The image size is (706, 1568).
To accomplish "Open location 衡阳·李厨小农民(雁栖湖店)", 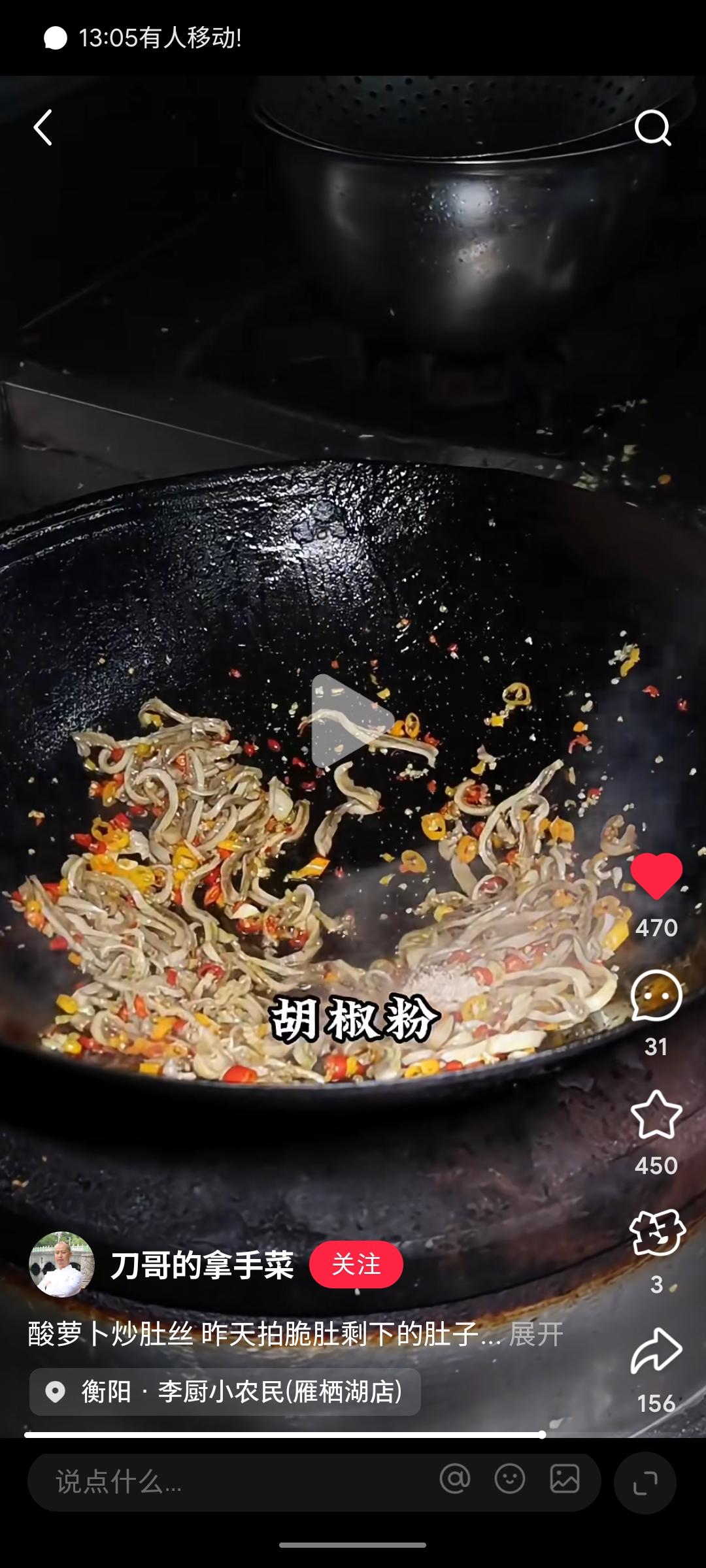I will point(226,1392).
